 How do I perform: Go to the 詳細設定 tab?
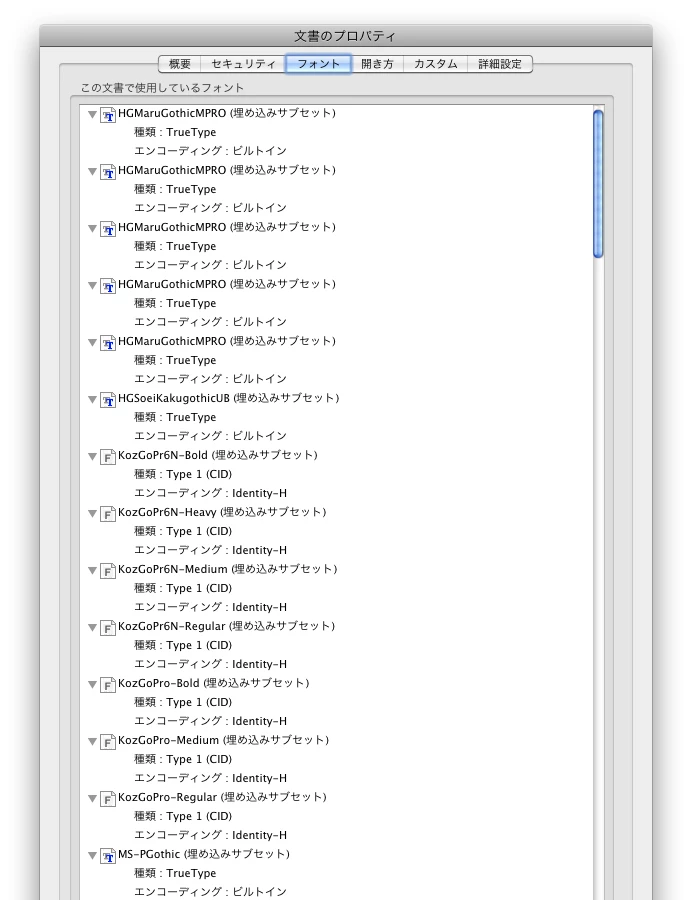click(x=499, y=64)
